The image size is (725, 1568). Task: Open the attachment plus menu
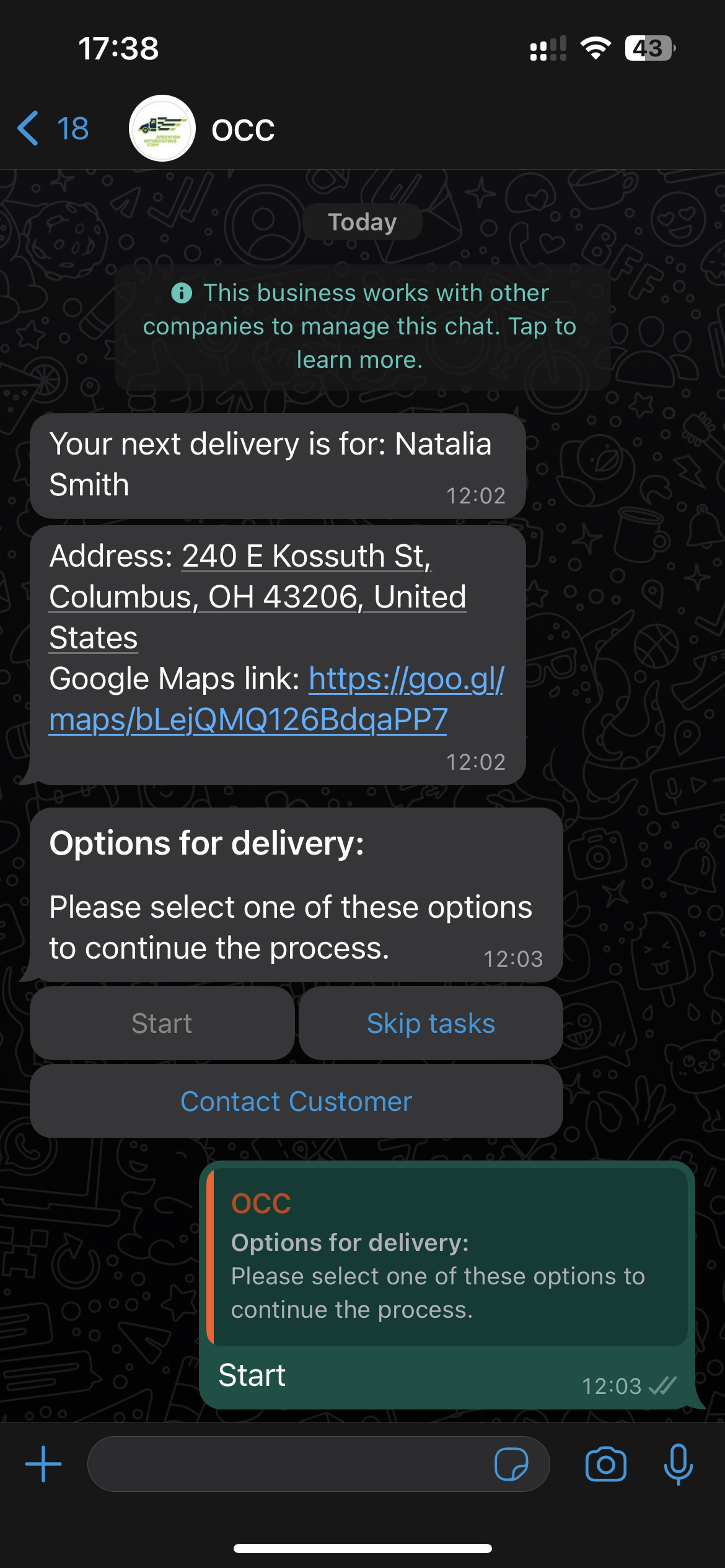[43, 1464]
